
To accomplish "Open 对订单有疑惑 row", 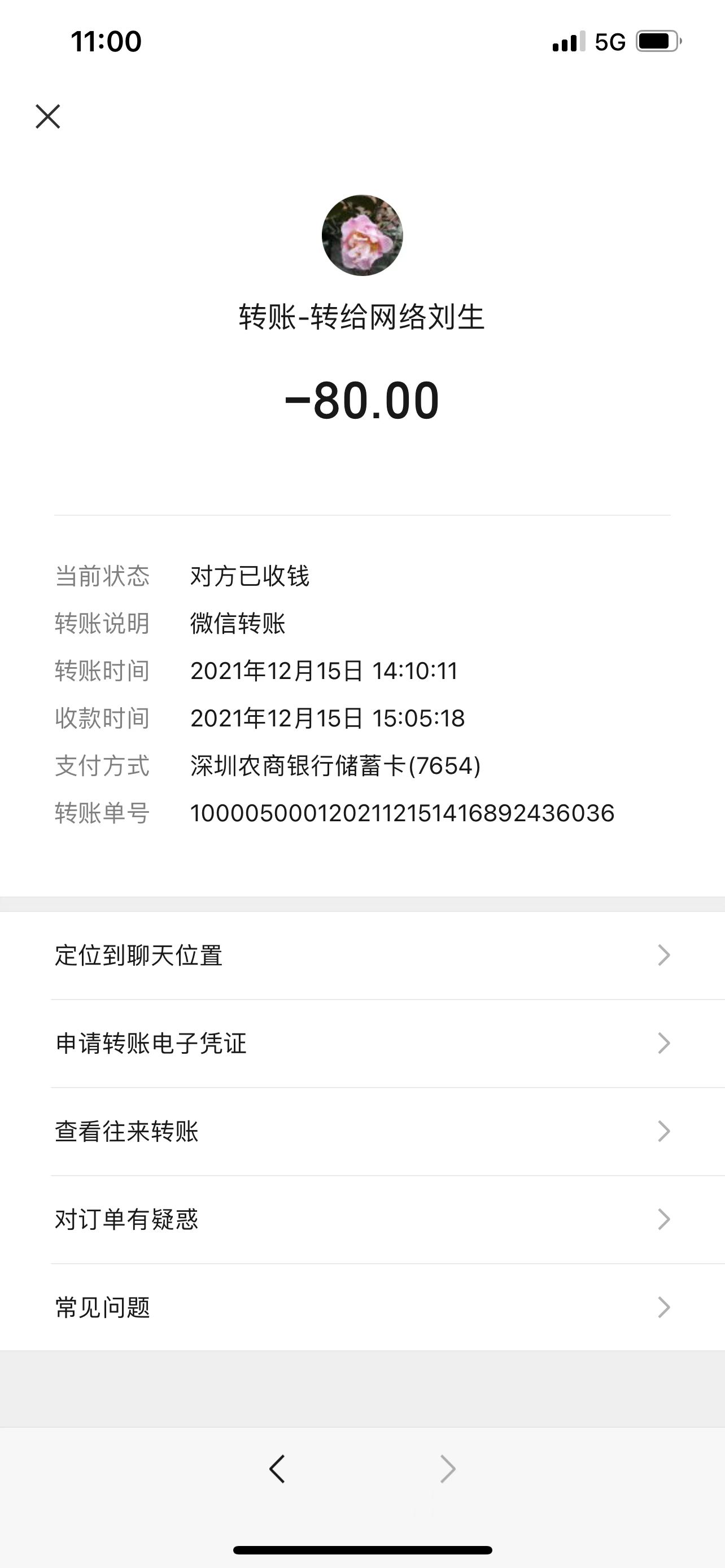I will tap(362, 1219).
